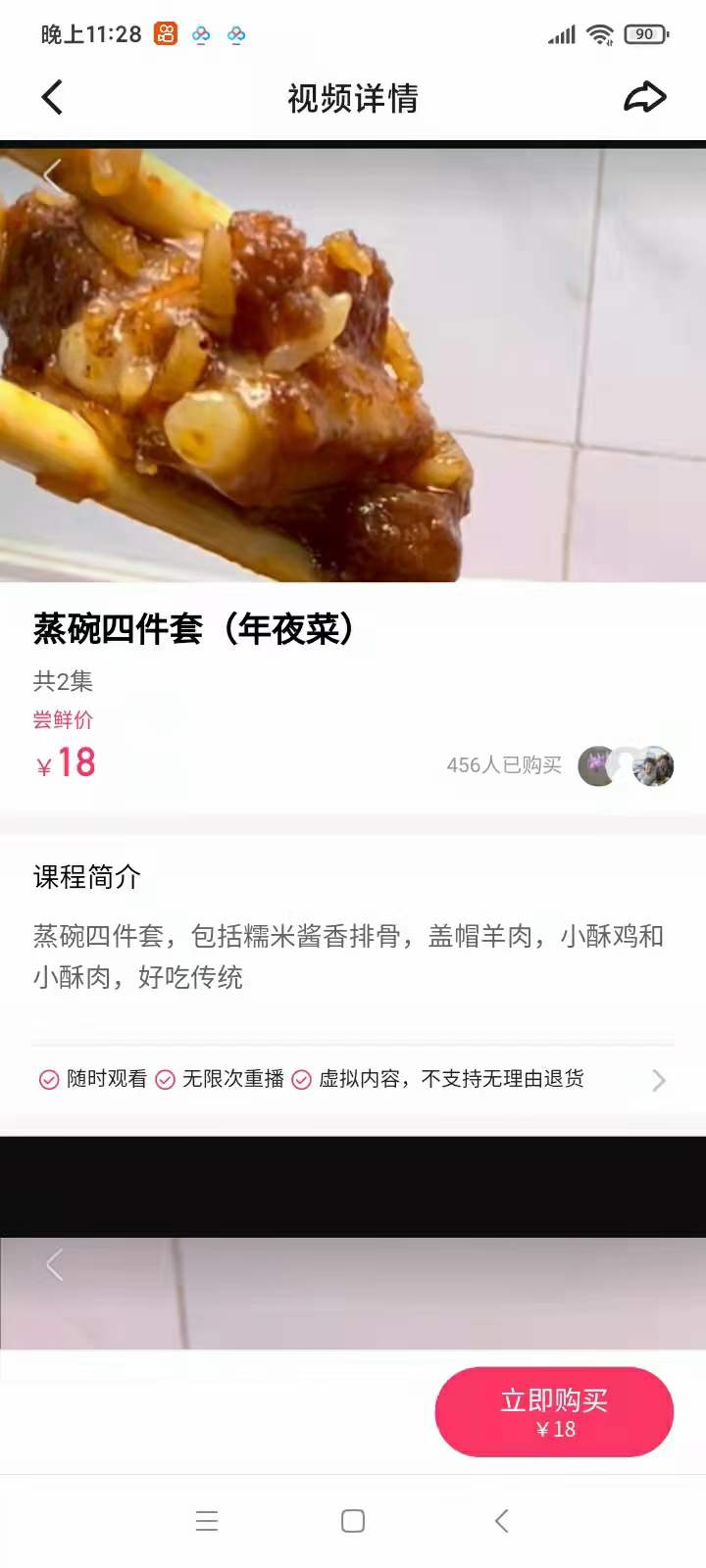
Task: Toggle the 随时观看 checkmark
Action: pyautogui.click(x=46, y=1080)
